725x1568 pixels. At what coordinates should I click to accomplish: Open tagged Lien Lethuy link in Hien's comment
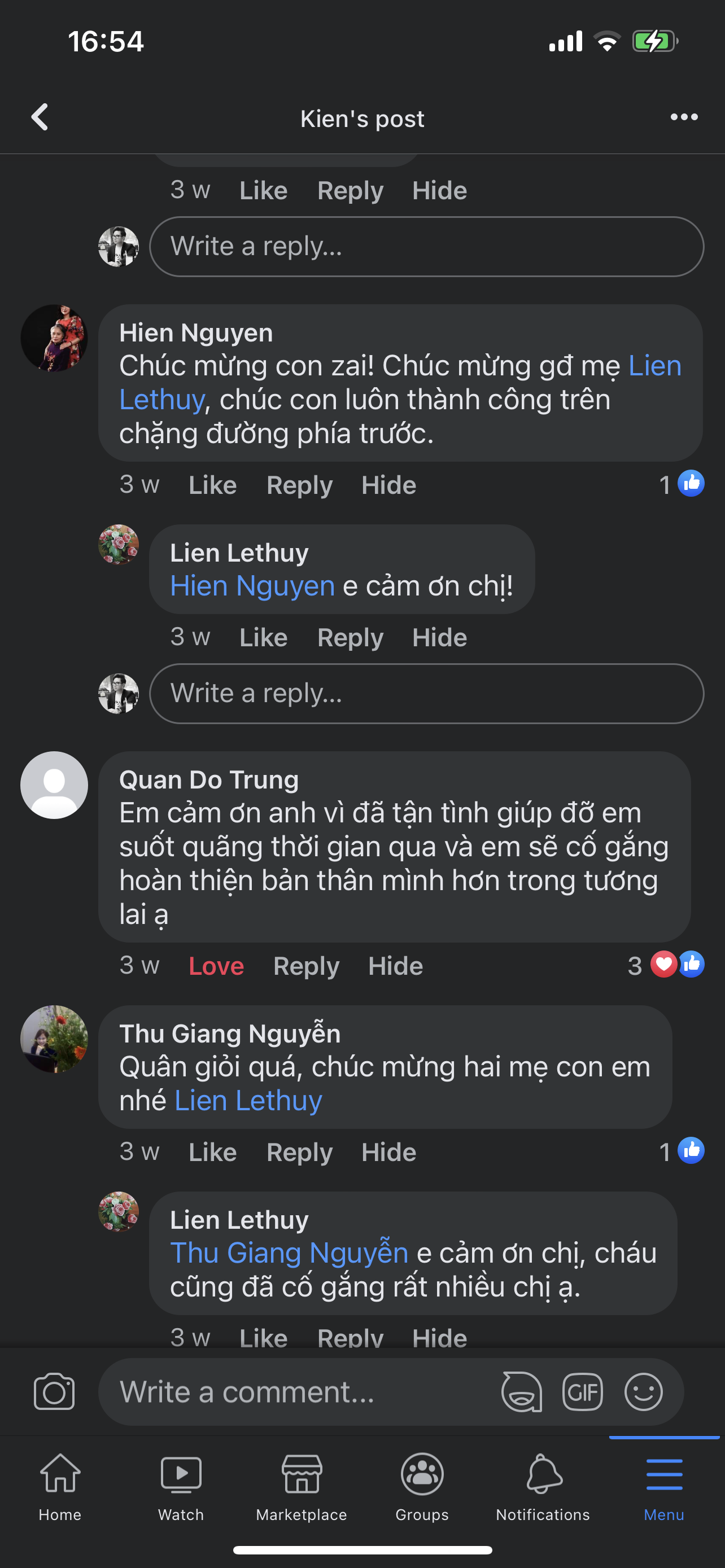coord(654,366)
